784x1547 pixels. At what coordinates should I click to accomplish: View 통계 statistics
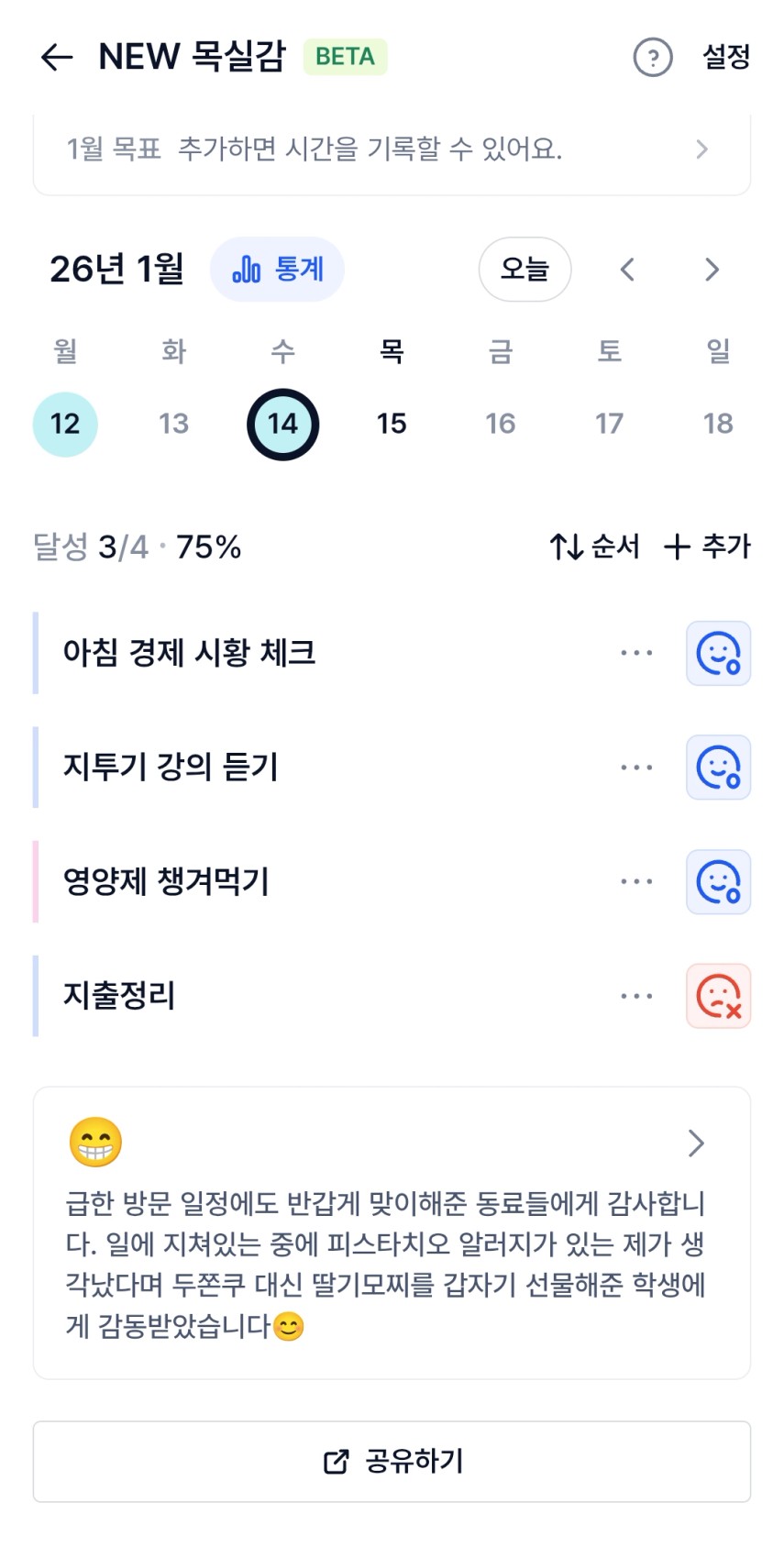(x=277, y=270)
